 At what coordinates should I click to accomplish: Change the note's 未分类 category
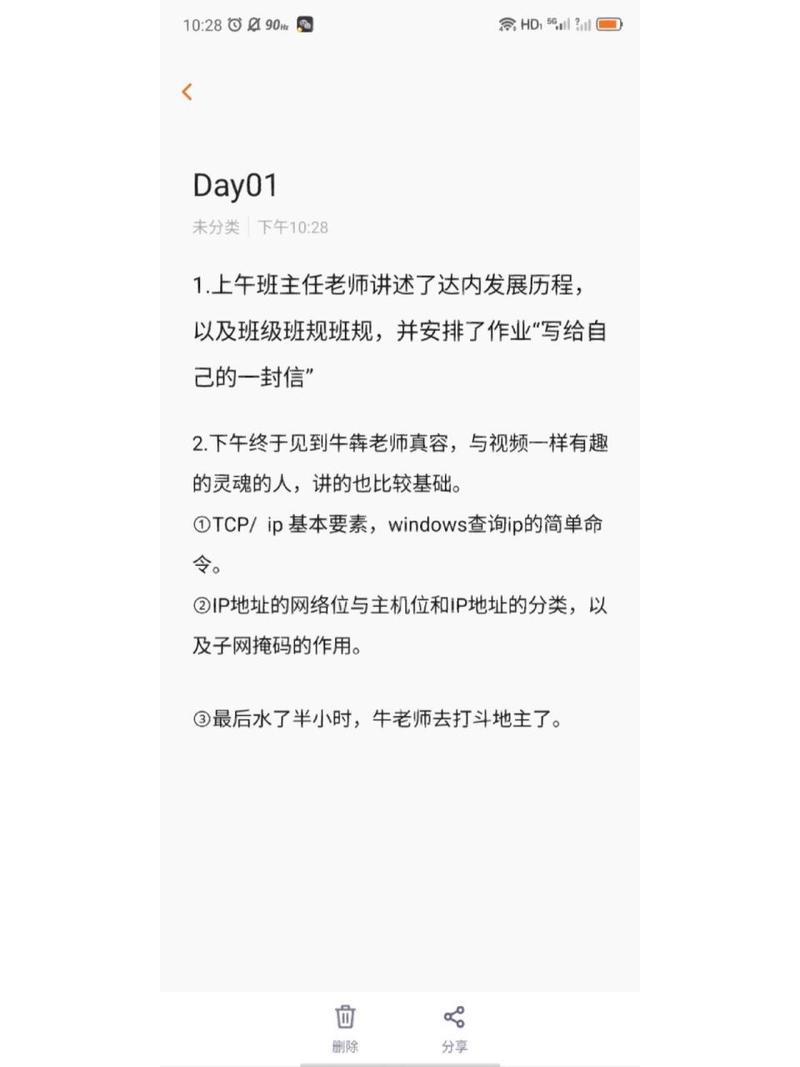click(216, 227)
